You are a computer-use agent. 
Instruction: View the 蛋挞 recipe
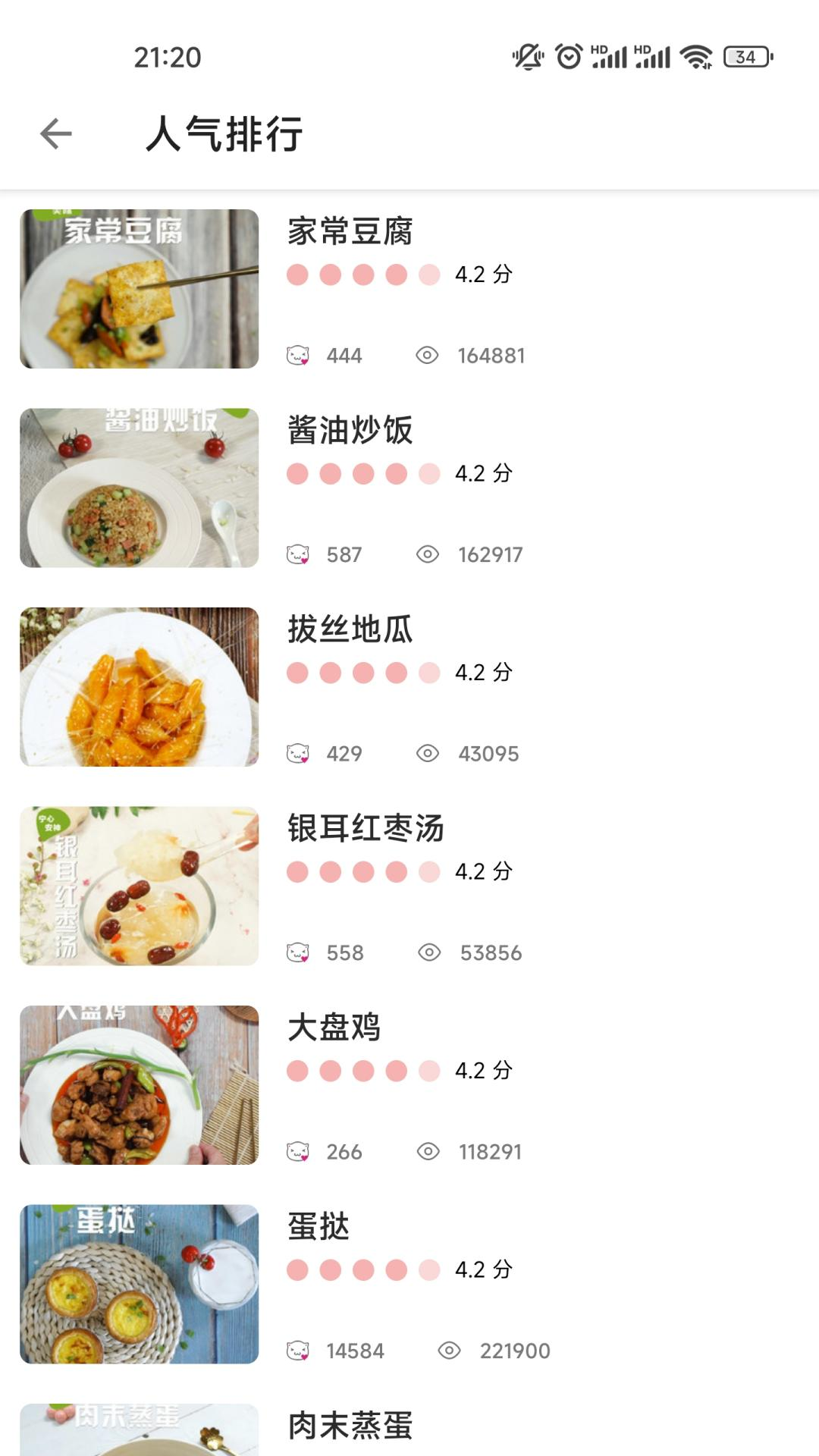[409, 1284]
